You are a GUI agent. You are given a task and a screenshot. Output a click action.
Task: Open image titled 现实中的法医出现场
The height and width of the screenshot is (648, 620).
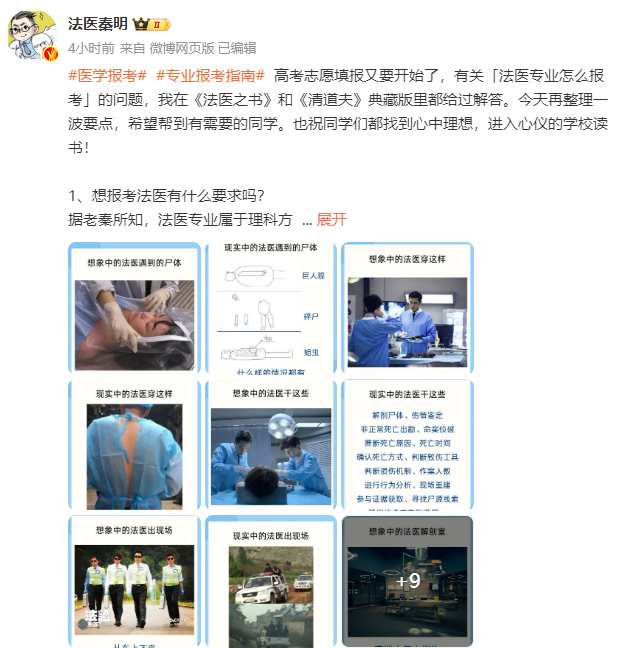click(270, 581)
